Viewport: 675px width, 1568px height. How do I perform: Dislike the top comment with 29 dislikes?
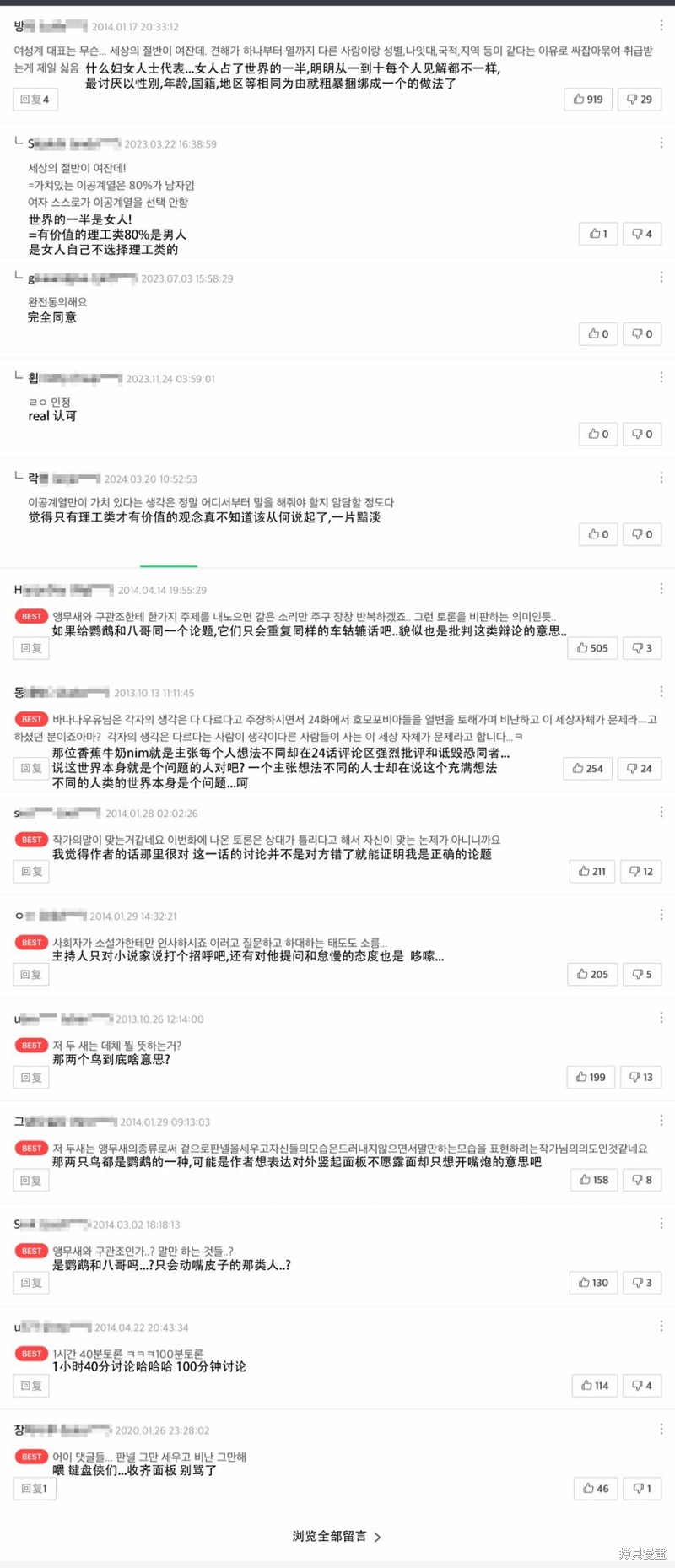pos(640,100)
